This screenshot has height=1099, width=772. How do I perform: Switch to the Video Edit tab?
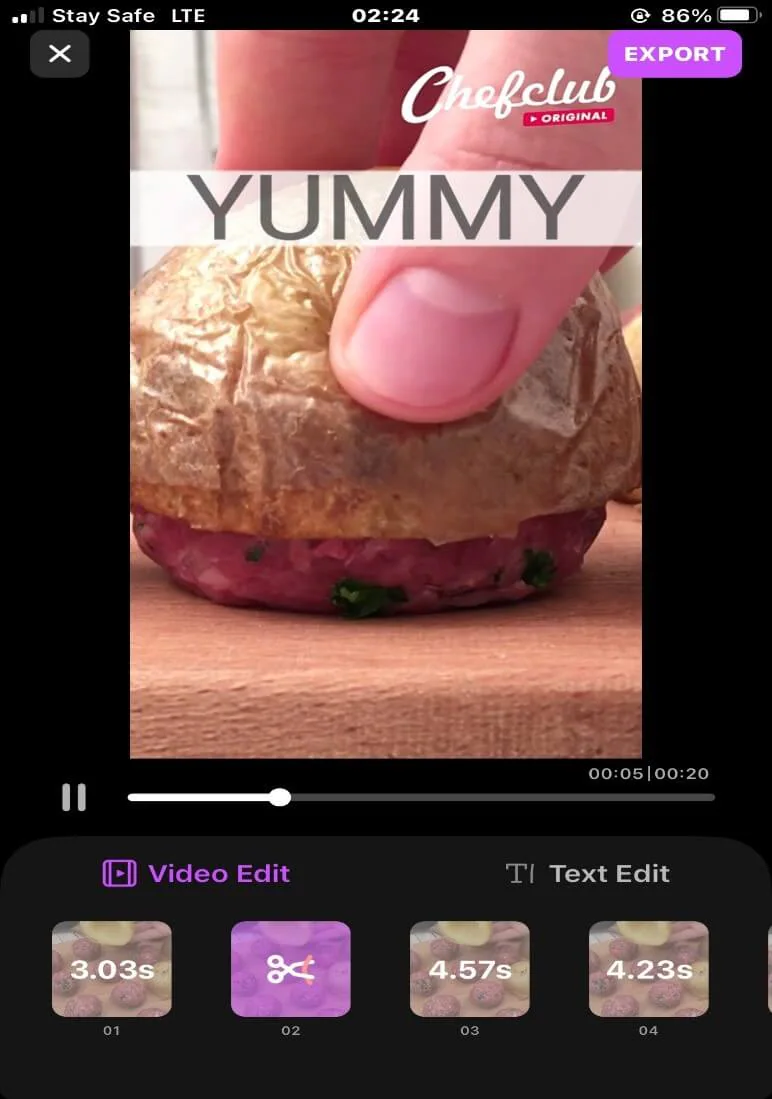(197, 873)
